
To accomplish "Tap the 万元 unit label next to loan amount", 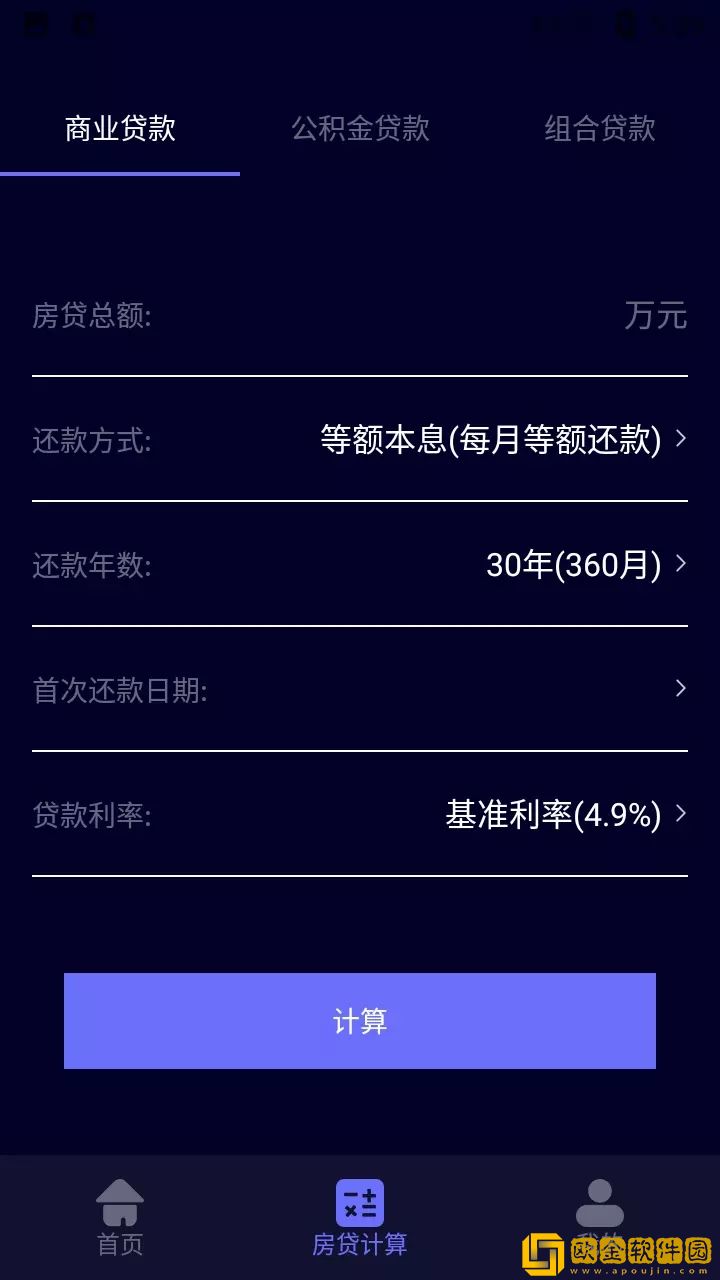I will point(655,317).
